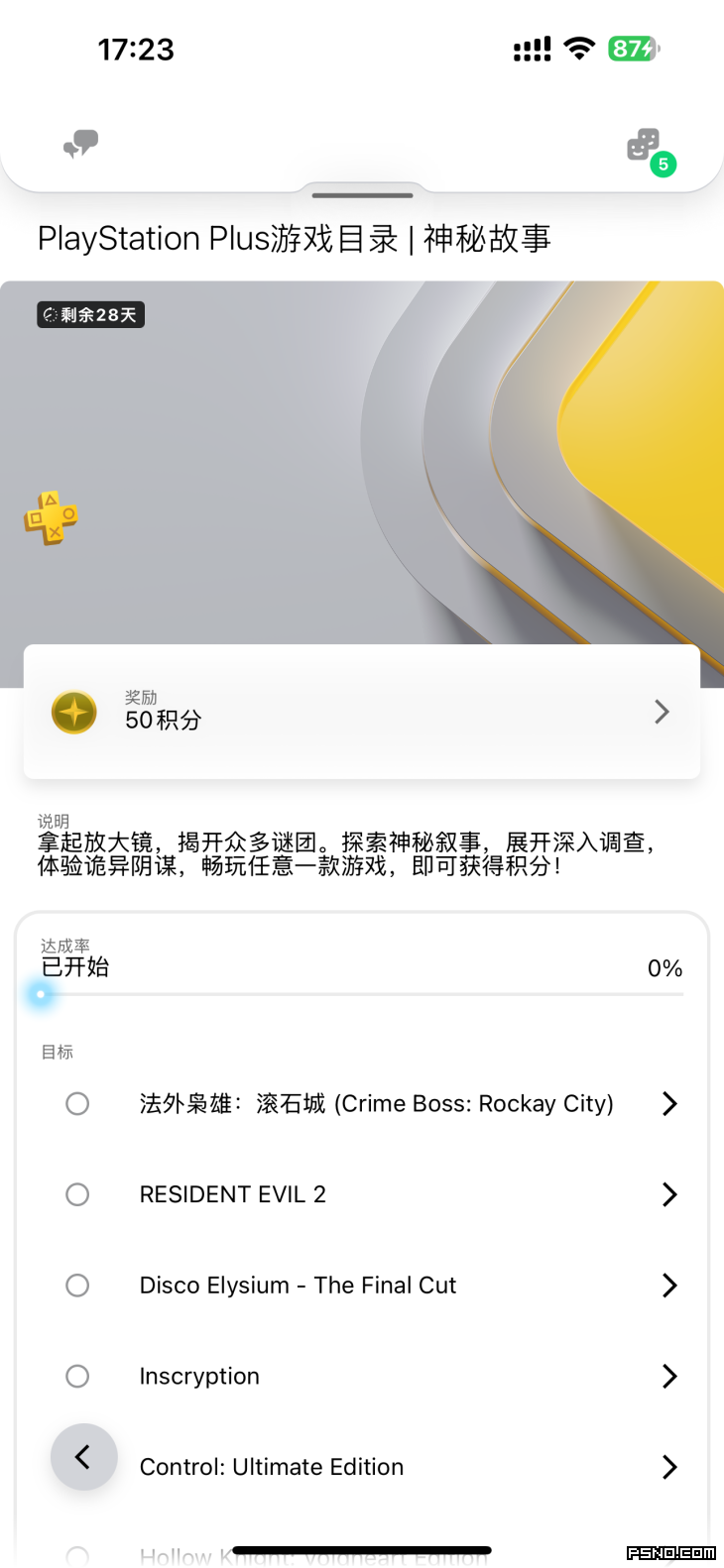724x1568 pixels.
Task: Tap the sheet handle at the top
Action: (362, 195)
